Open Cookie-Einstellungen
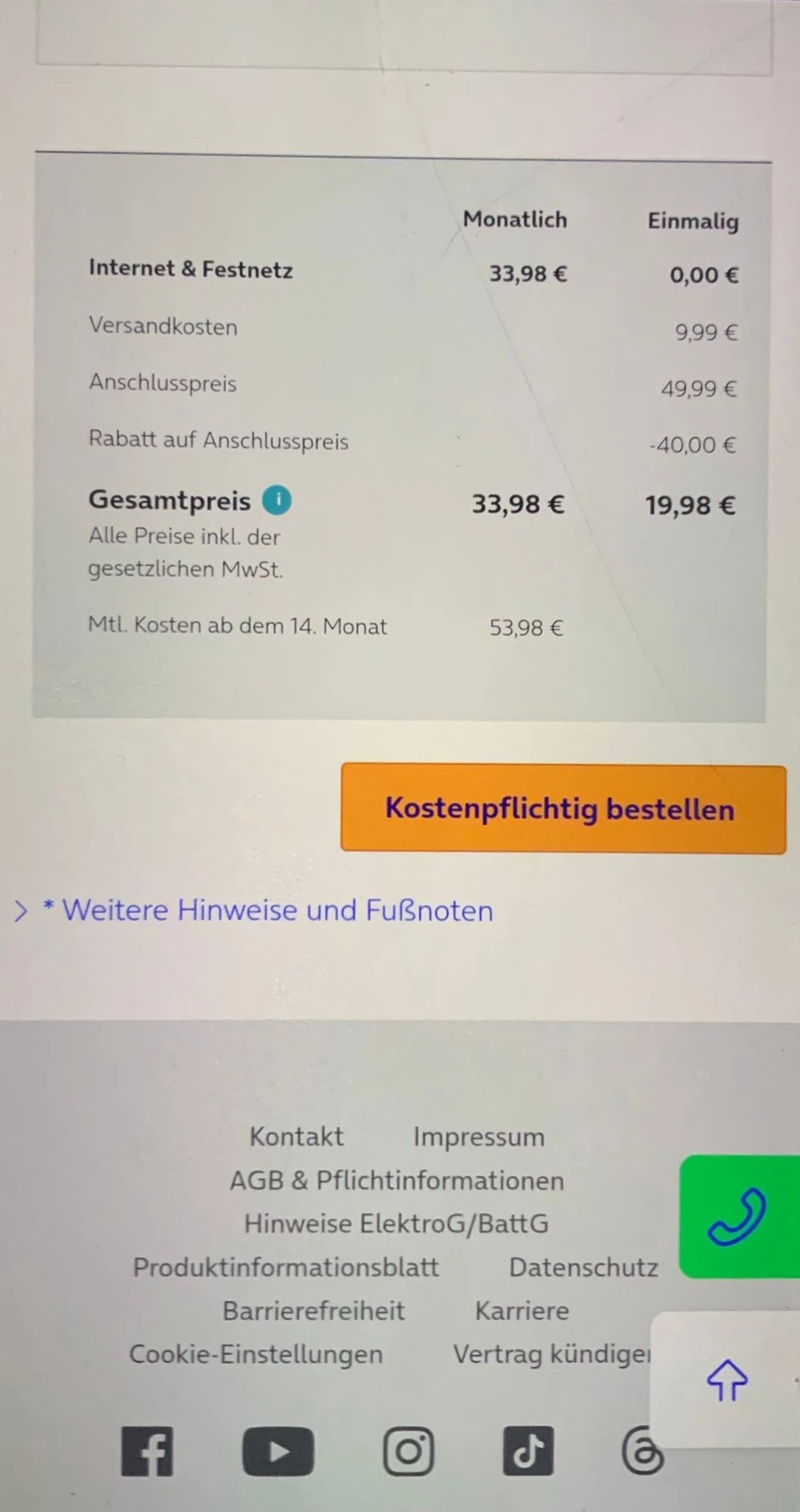The image size is (800, 1512). tap(256, 1355)
